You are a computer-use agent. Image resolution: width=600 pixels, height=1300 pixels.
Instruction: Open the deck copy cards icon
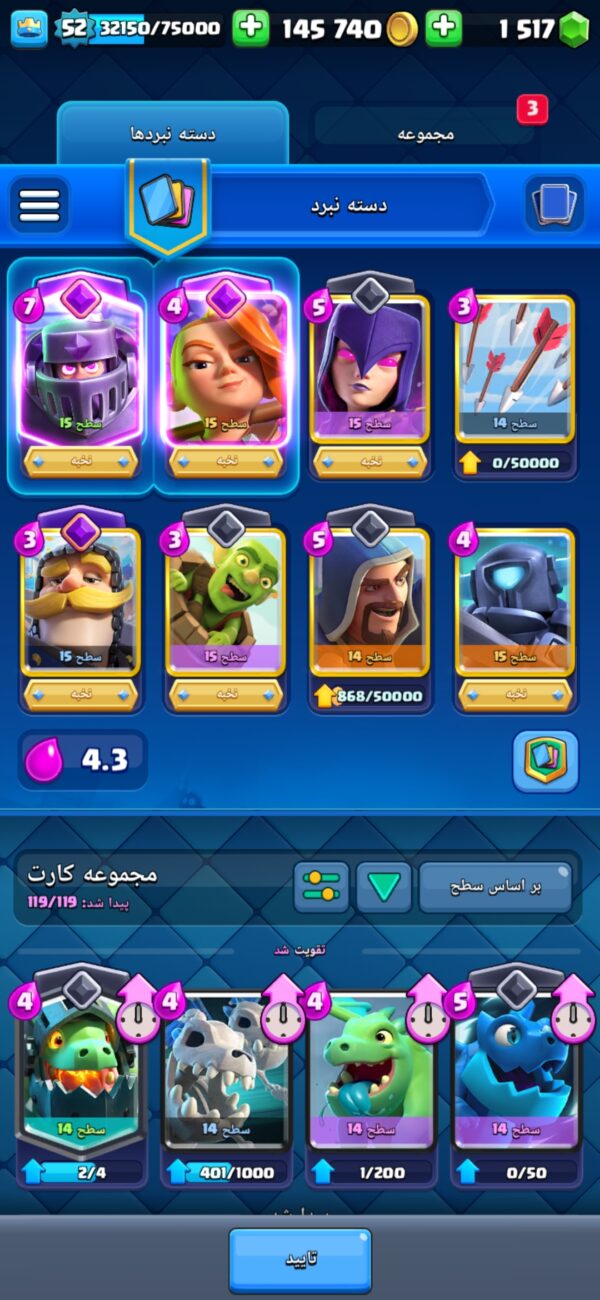click(x=554, y=205)
